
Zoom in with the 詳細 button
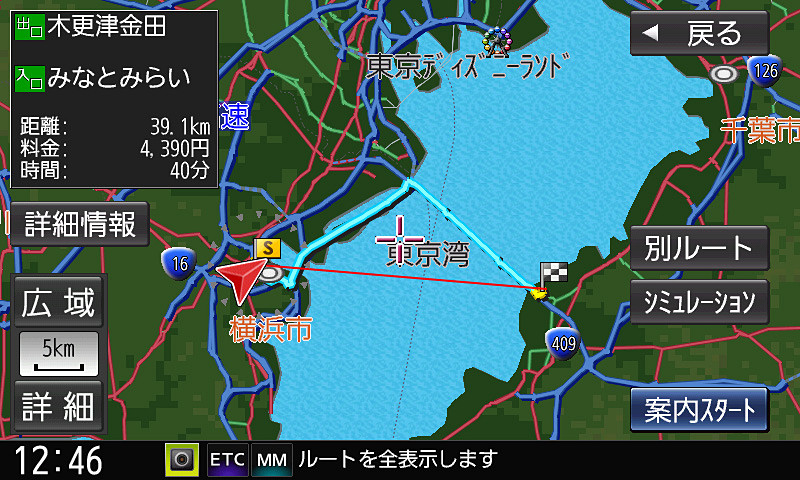point(58,407)
